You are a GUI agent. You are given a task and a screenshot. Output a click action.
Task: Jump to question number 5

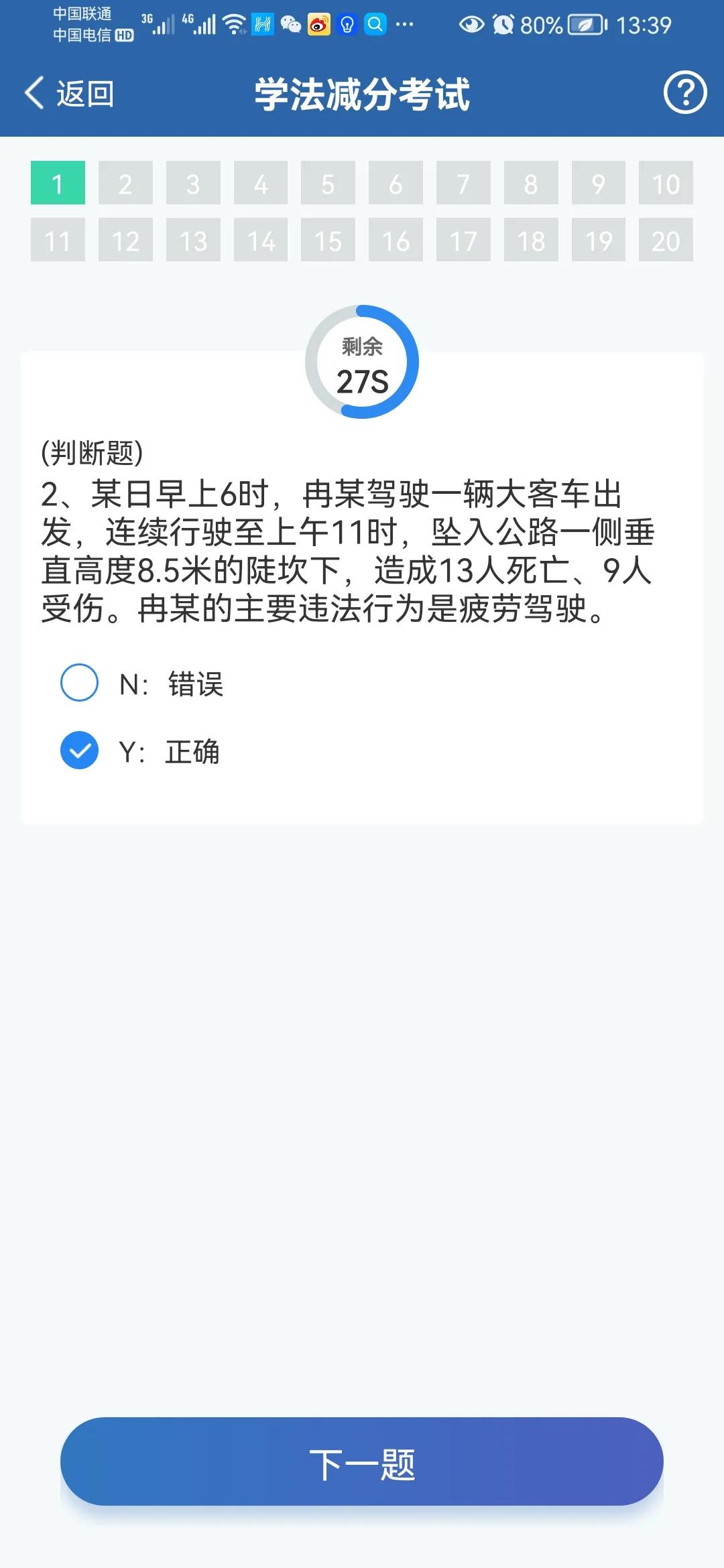328,182
